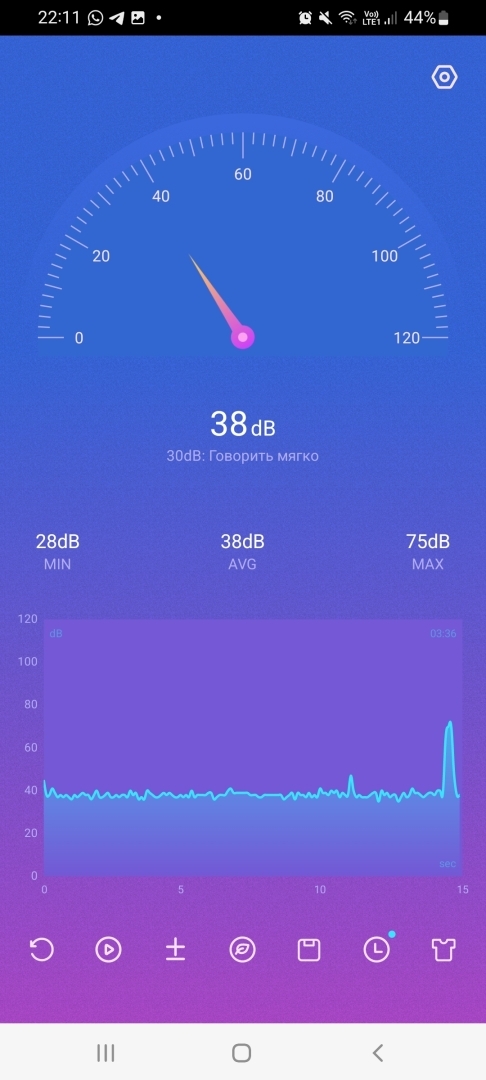Image resolution: width=486 pixels, height=1080 pixels.
Task: Open recent apps from the navigation bar
Action: 105,1052
